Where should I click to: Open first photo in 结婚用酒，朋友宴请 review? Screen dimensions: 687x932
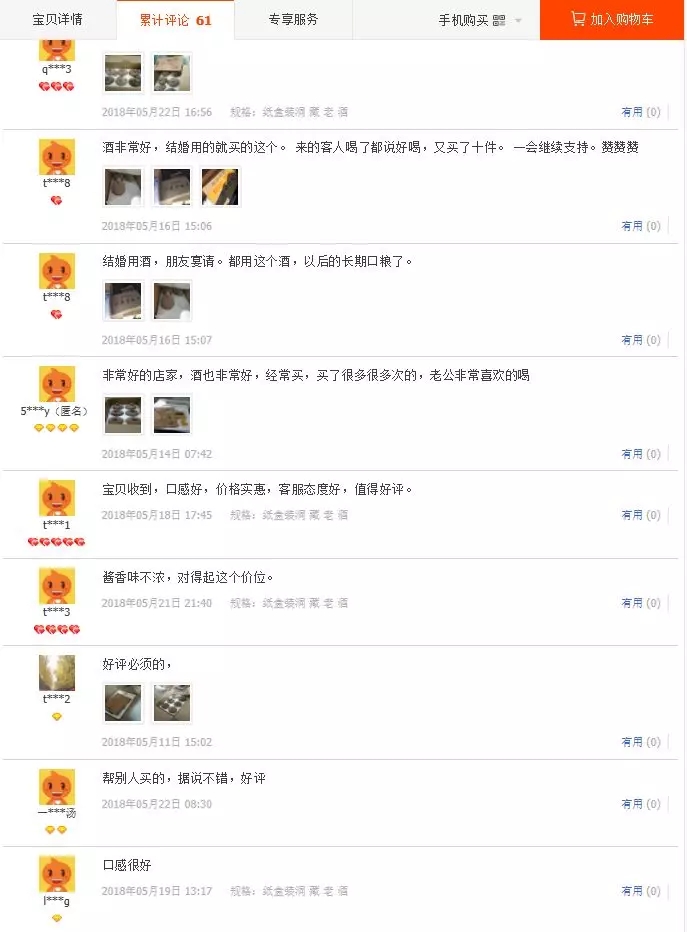(123, 301)
